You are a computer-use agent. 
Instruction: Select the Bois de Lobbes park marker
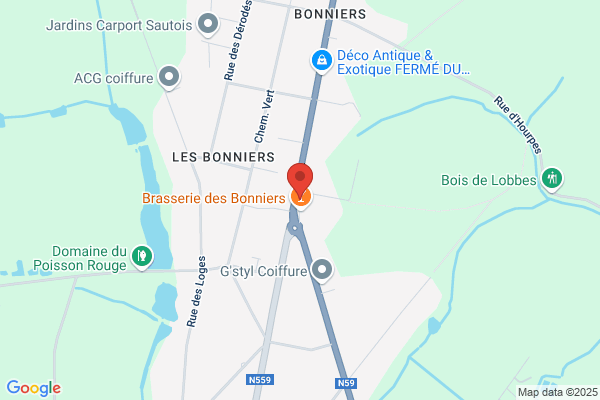pos(552,179)
